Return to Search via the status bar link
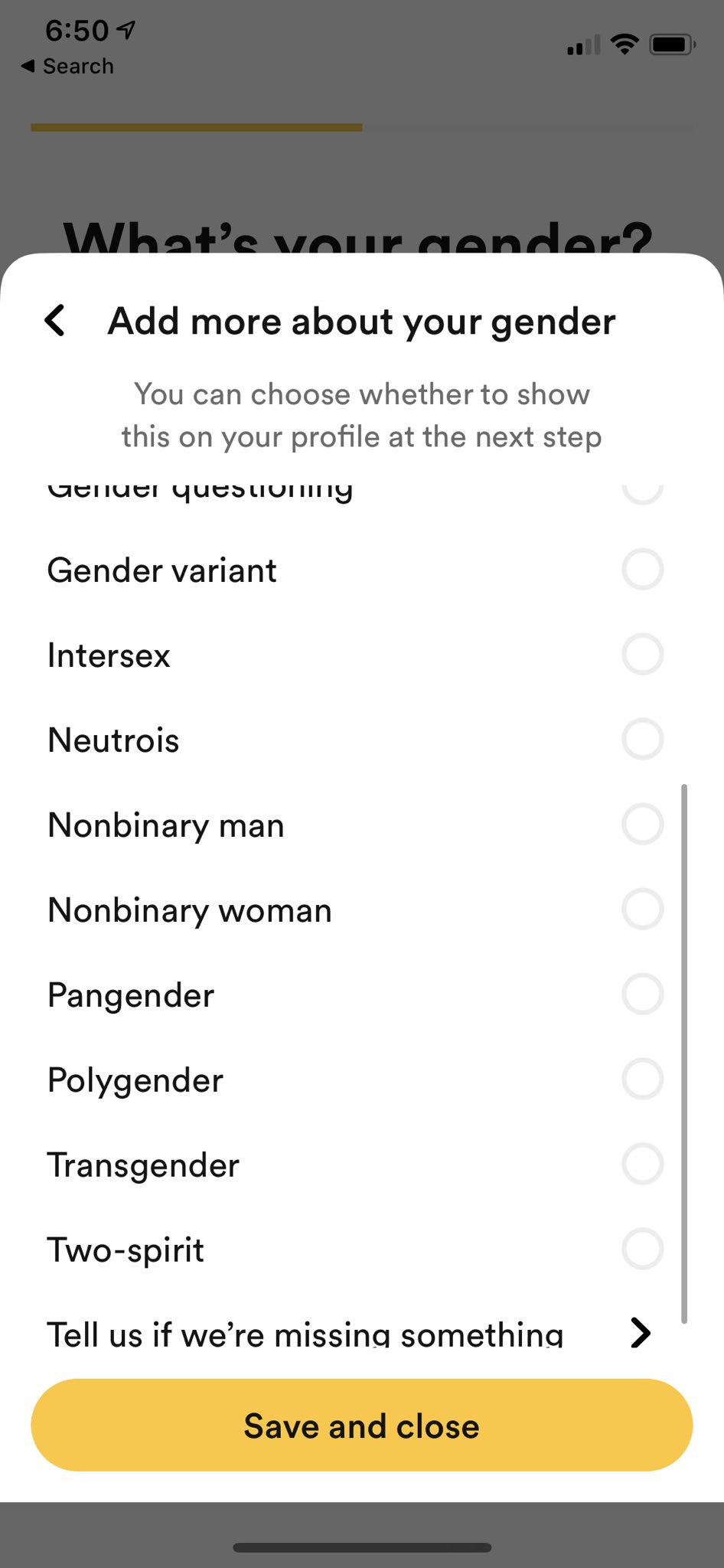This screenshot has height=1568, width=724. (x=67, y=67)
